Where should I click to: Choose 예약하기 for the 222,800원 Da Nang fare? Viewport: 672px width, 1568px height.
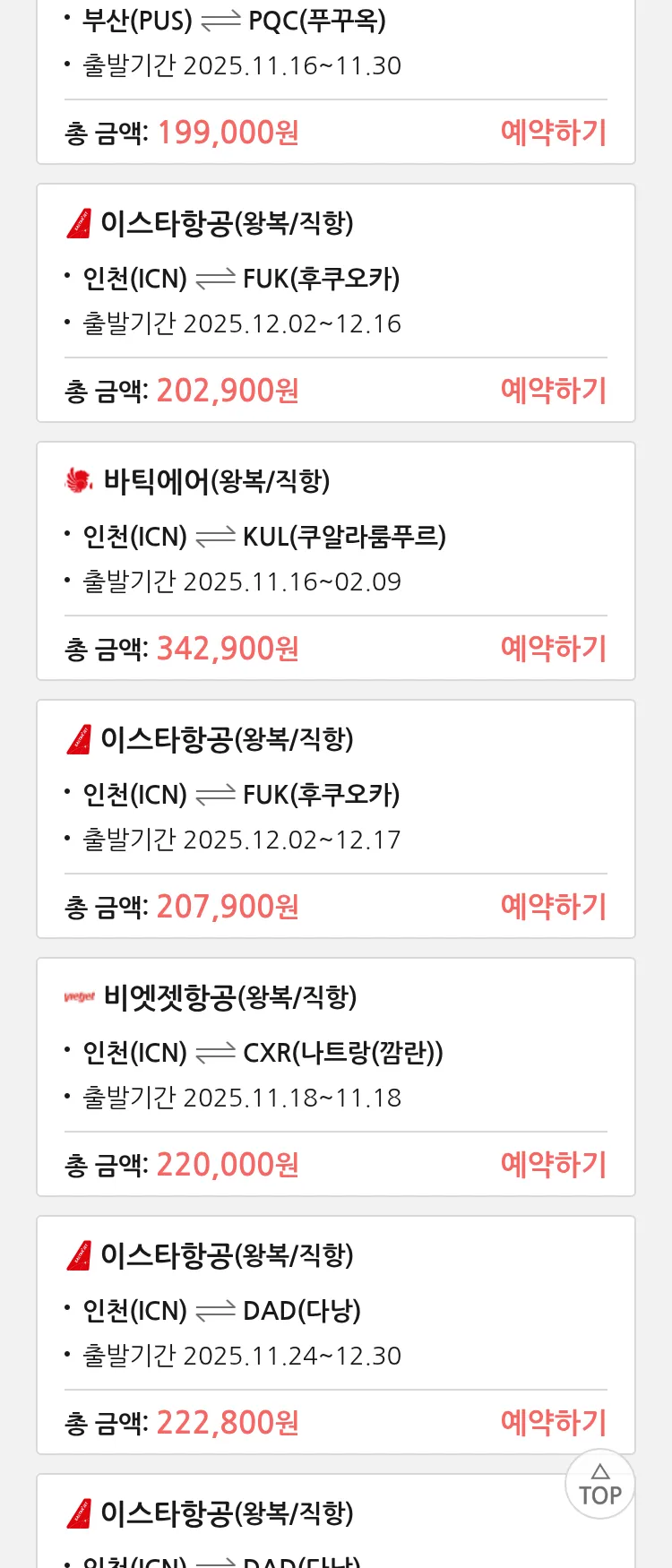(x=554, y=1423)
